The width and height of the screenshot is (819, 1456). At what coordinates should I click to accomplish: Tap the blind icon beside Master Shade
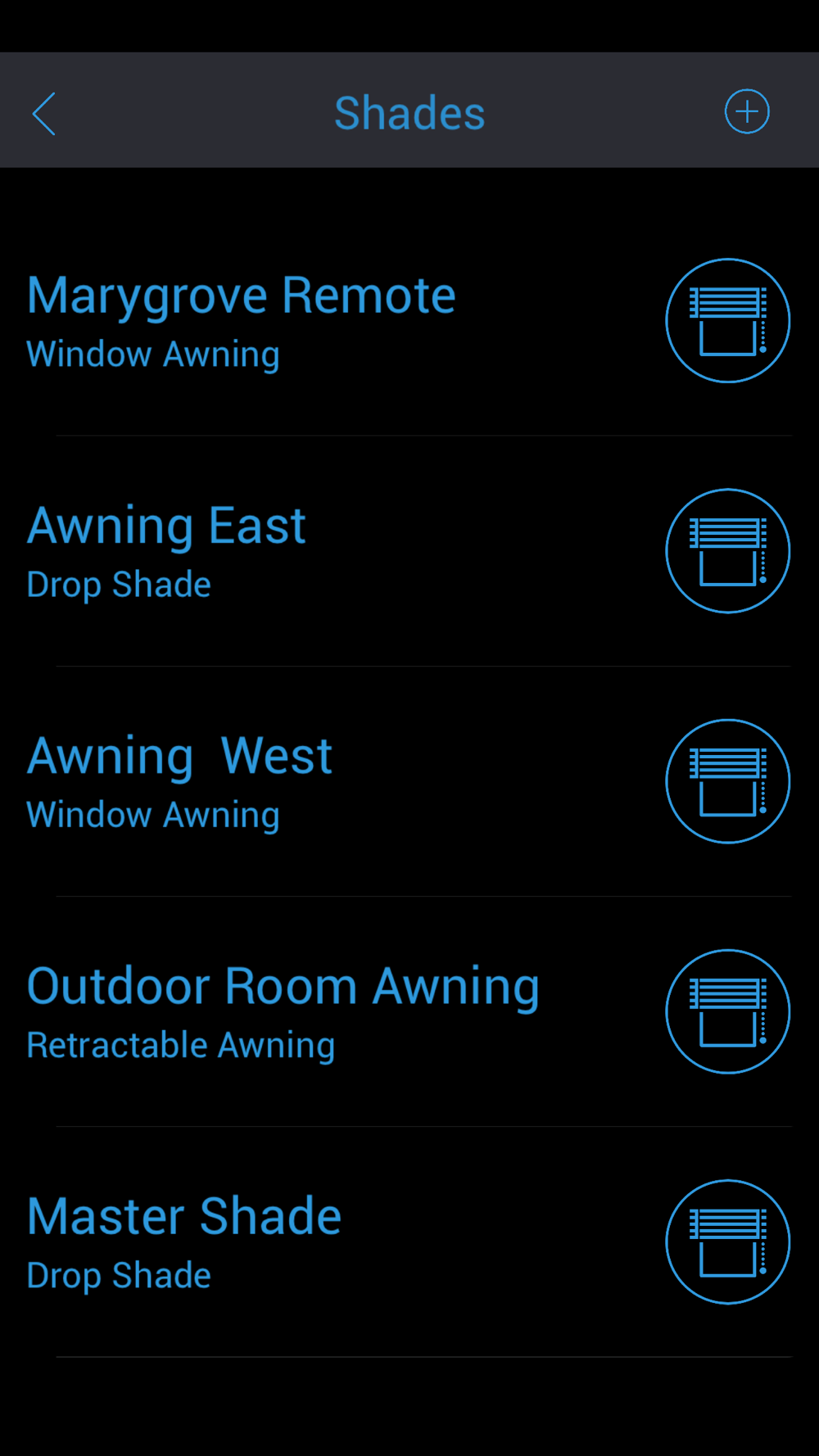[x=727, y=1241]
